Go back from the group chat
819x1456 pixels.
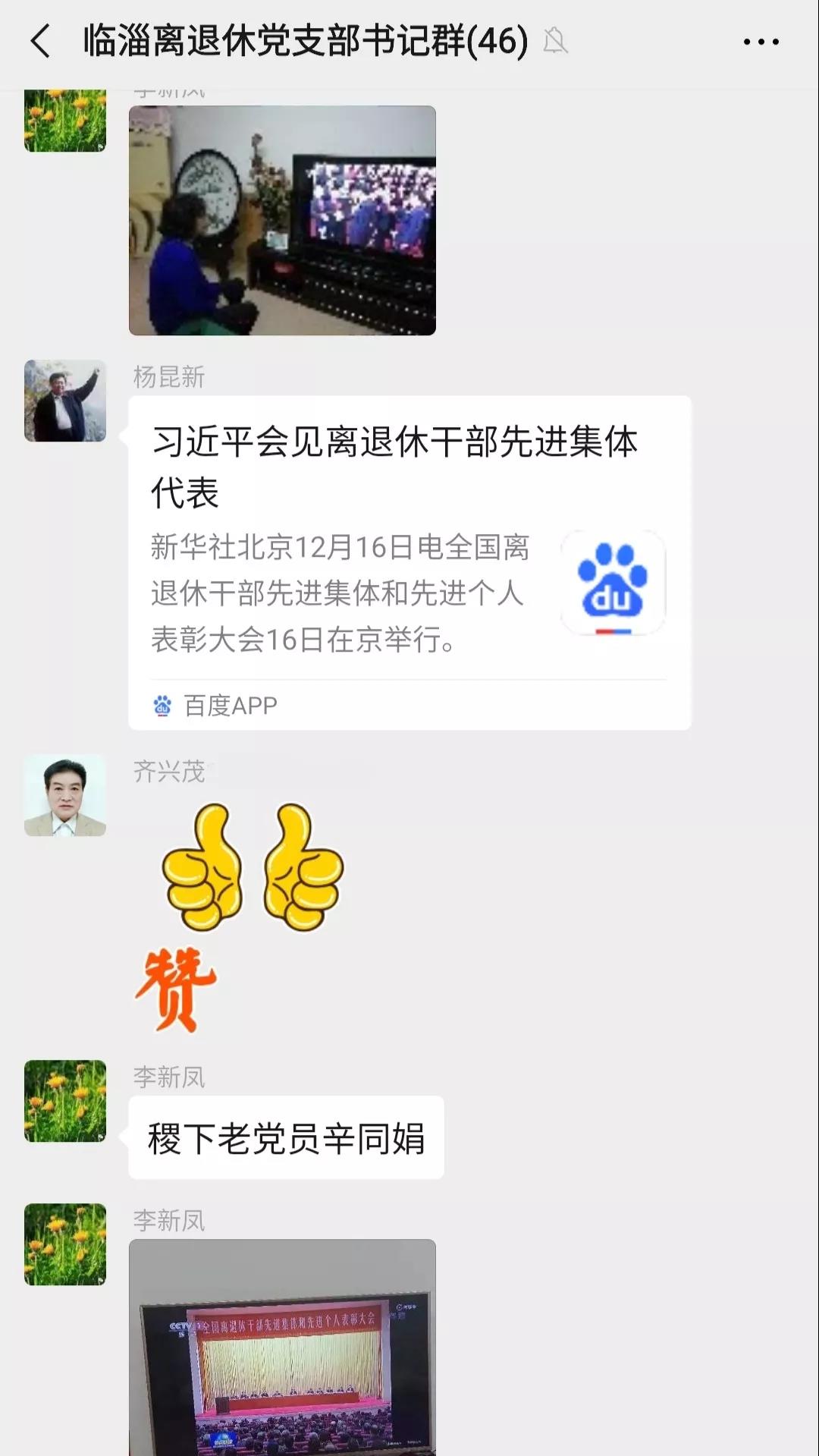point(41,41)
